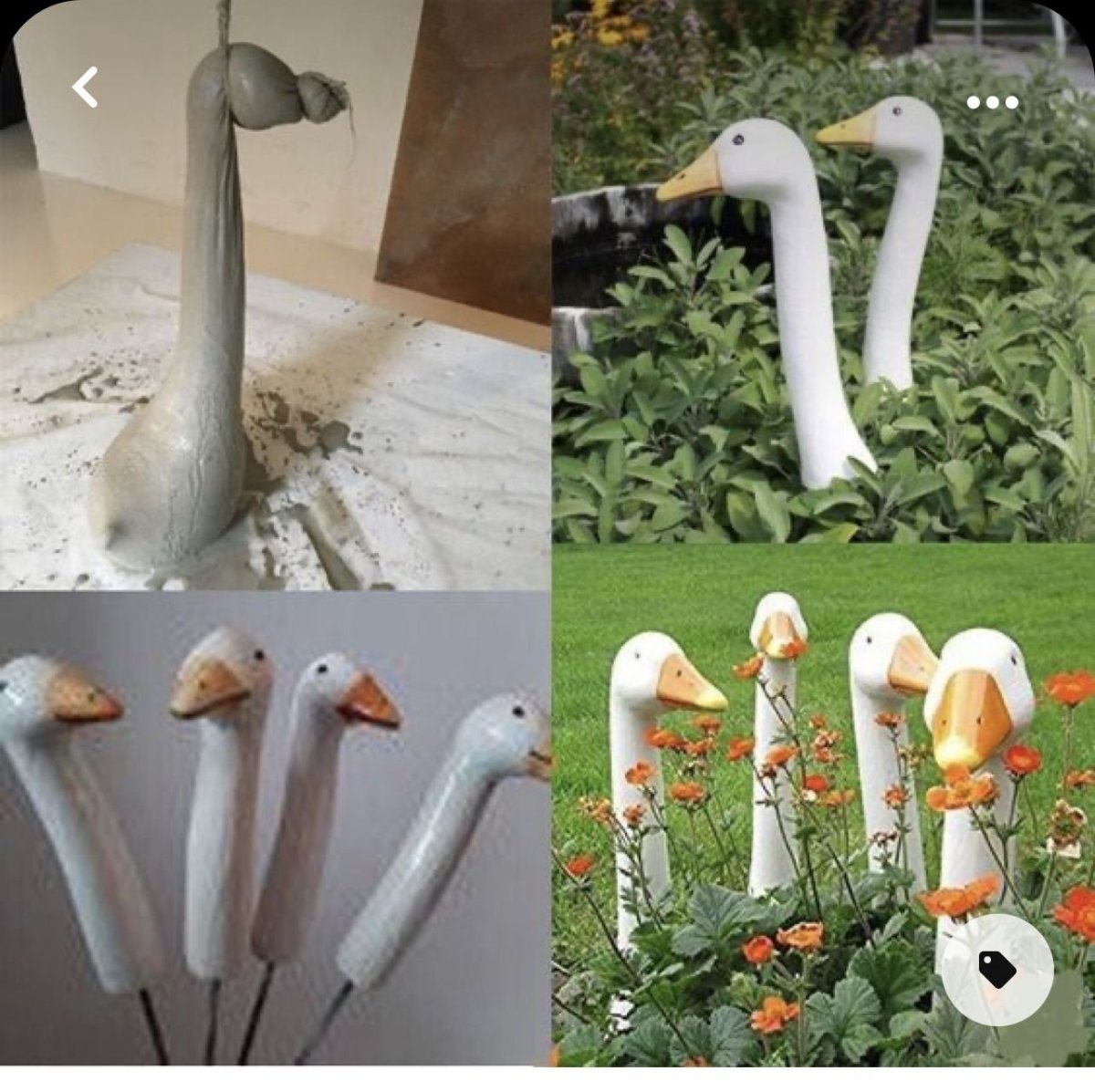The height and width of the screenshot is (1092, 1095).
Task: Go back using the arrow
Action: coord(85,88)
